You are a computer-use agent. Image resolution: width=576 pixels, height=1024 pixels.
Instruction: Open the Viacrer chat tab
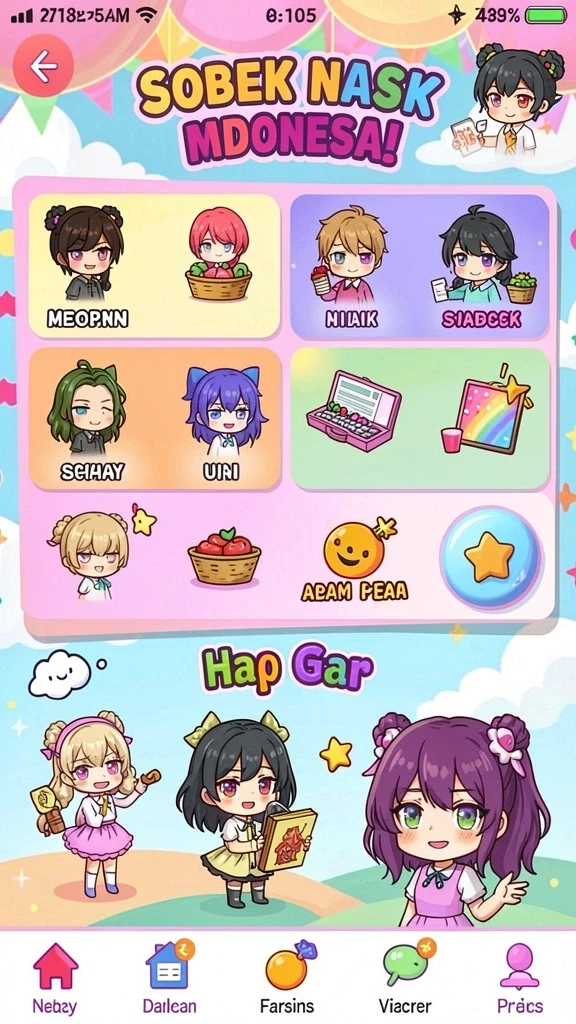point(406,977)
